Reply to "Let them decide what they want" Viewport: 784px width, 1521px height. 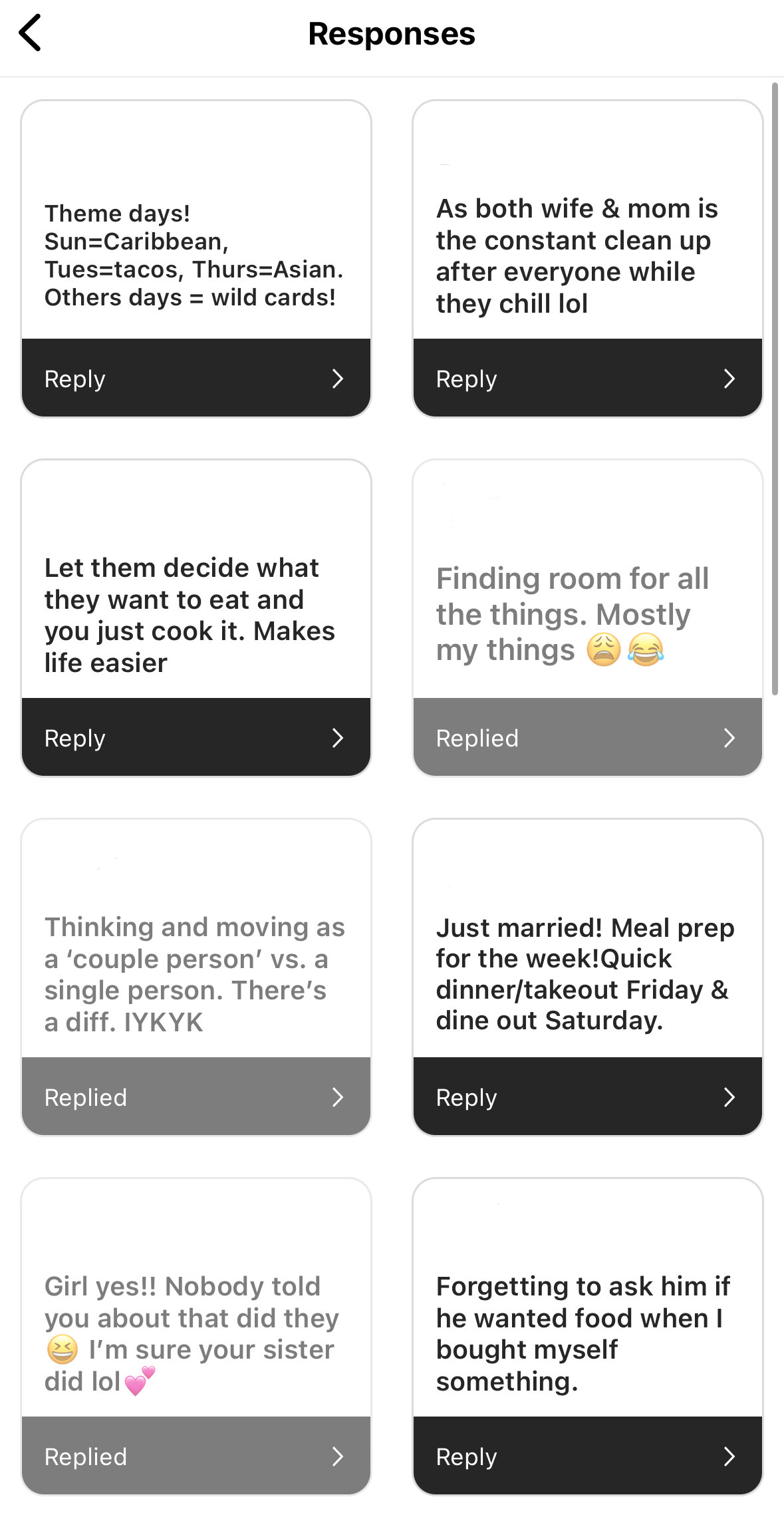point(196,737)
